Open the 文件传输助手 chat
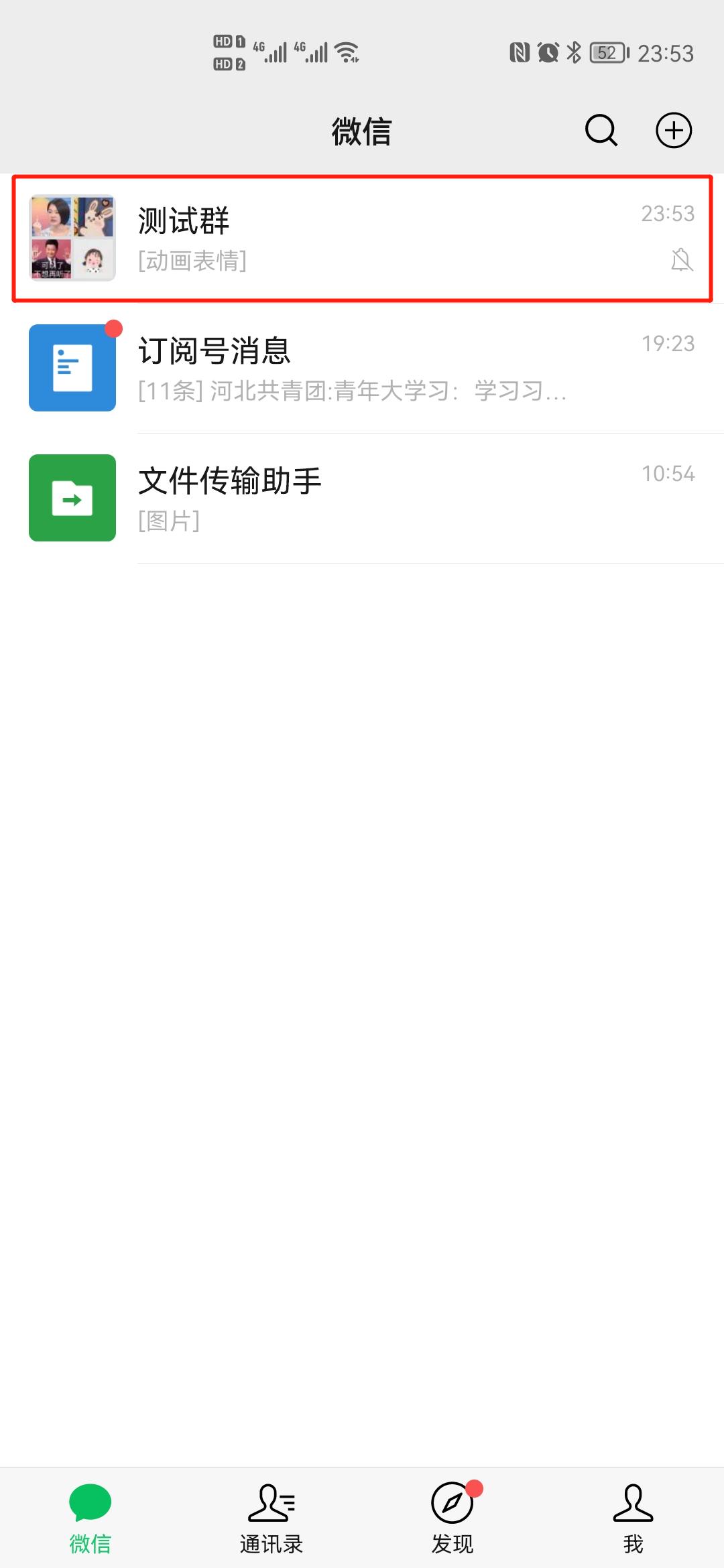 [362, 498]
